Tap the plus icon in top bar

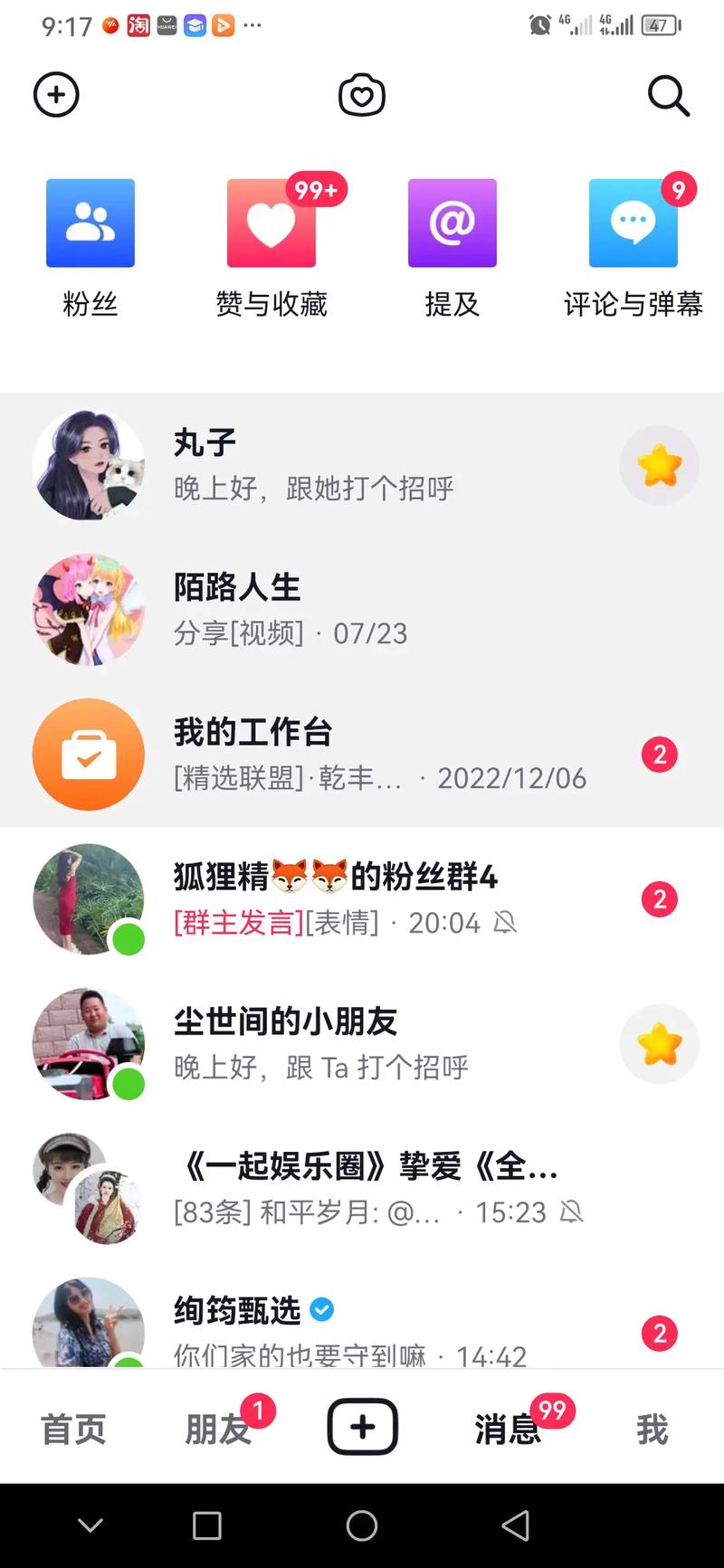[56, 95]
